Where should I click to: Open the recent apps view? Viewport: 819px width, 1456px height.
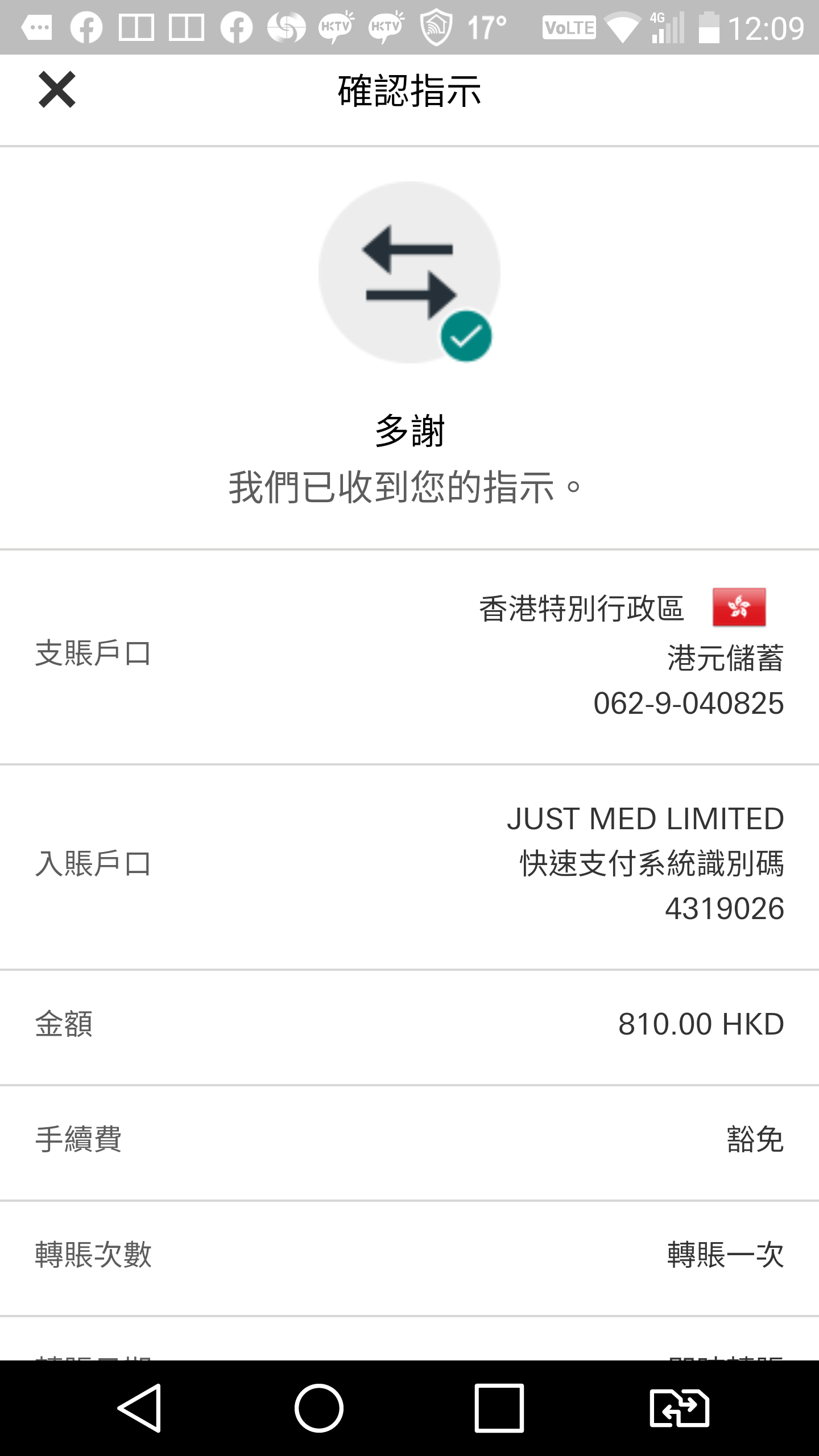pos(499,1408)
